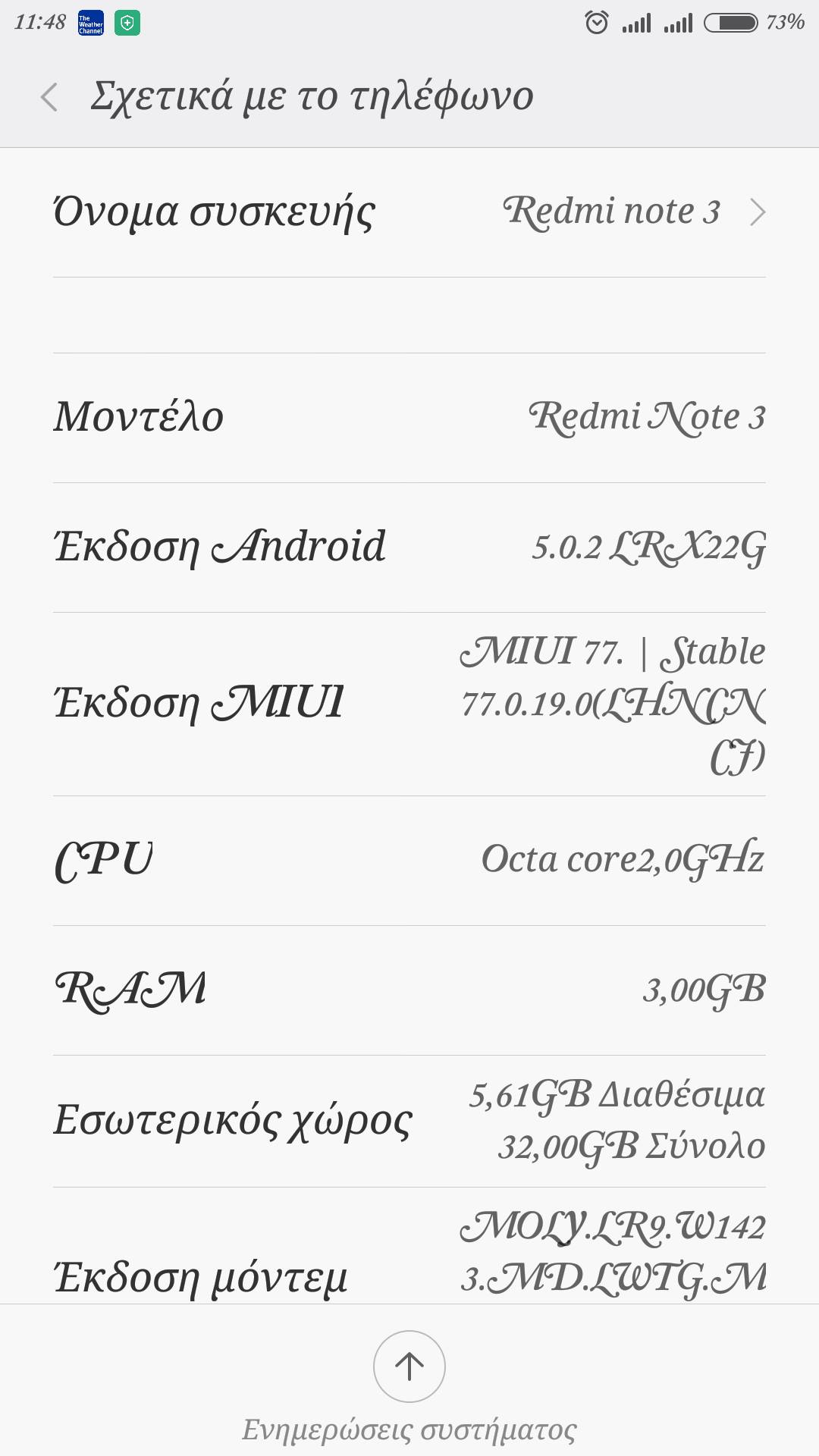Open Ενημερώσεις συστήματος system updates
819x1456 pixels.
click(409, 1367)
